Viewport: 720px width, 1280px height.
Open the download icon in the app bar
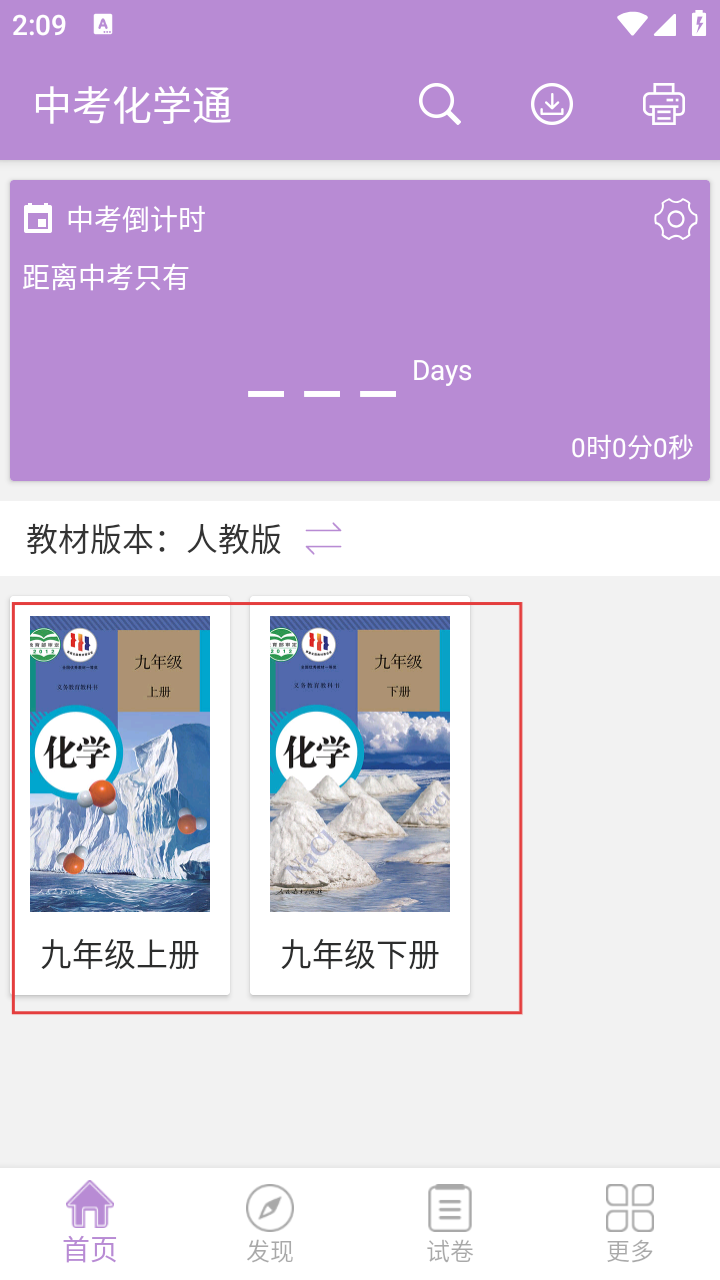[x=552, y=104]
